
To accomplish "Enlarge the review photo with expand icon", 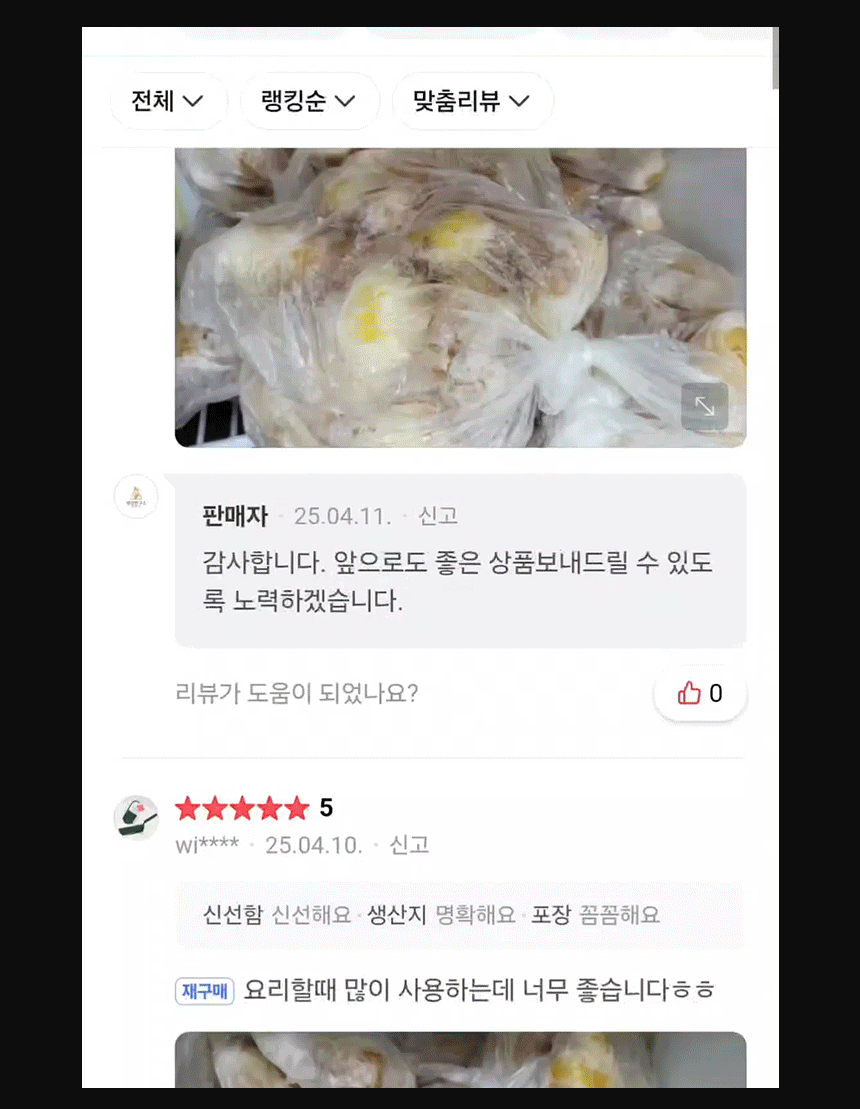I will [x=705, y=407].
